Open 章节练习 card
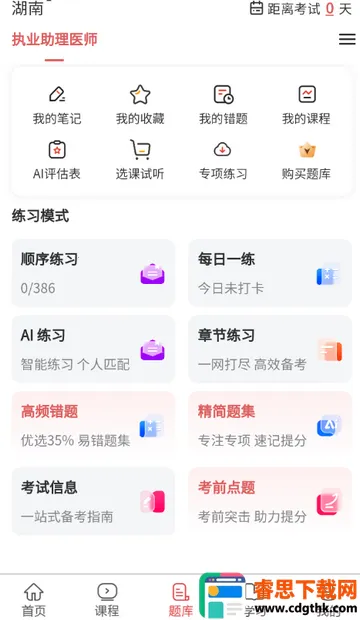The height and width of the screenshot is (620, 360). [270, 349]
